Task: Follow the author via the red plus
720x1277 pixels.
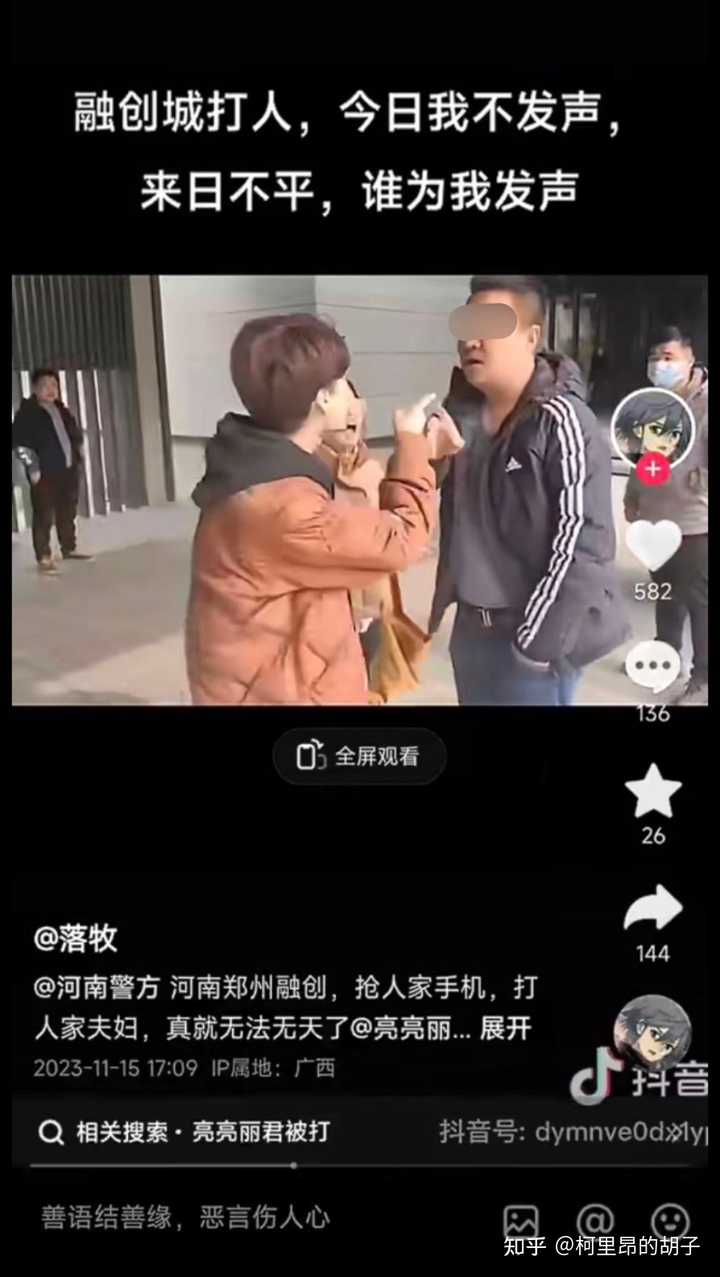Action: point(653,468)
